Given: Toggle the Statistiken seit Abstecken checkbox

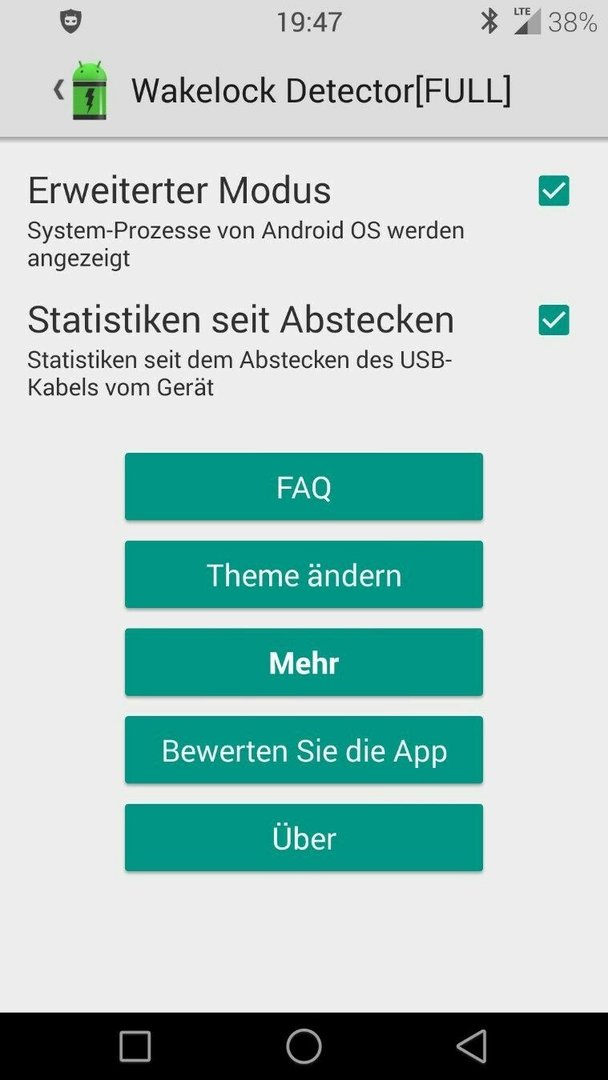Looking at the screenshot, I should [x=554, y=320].
